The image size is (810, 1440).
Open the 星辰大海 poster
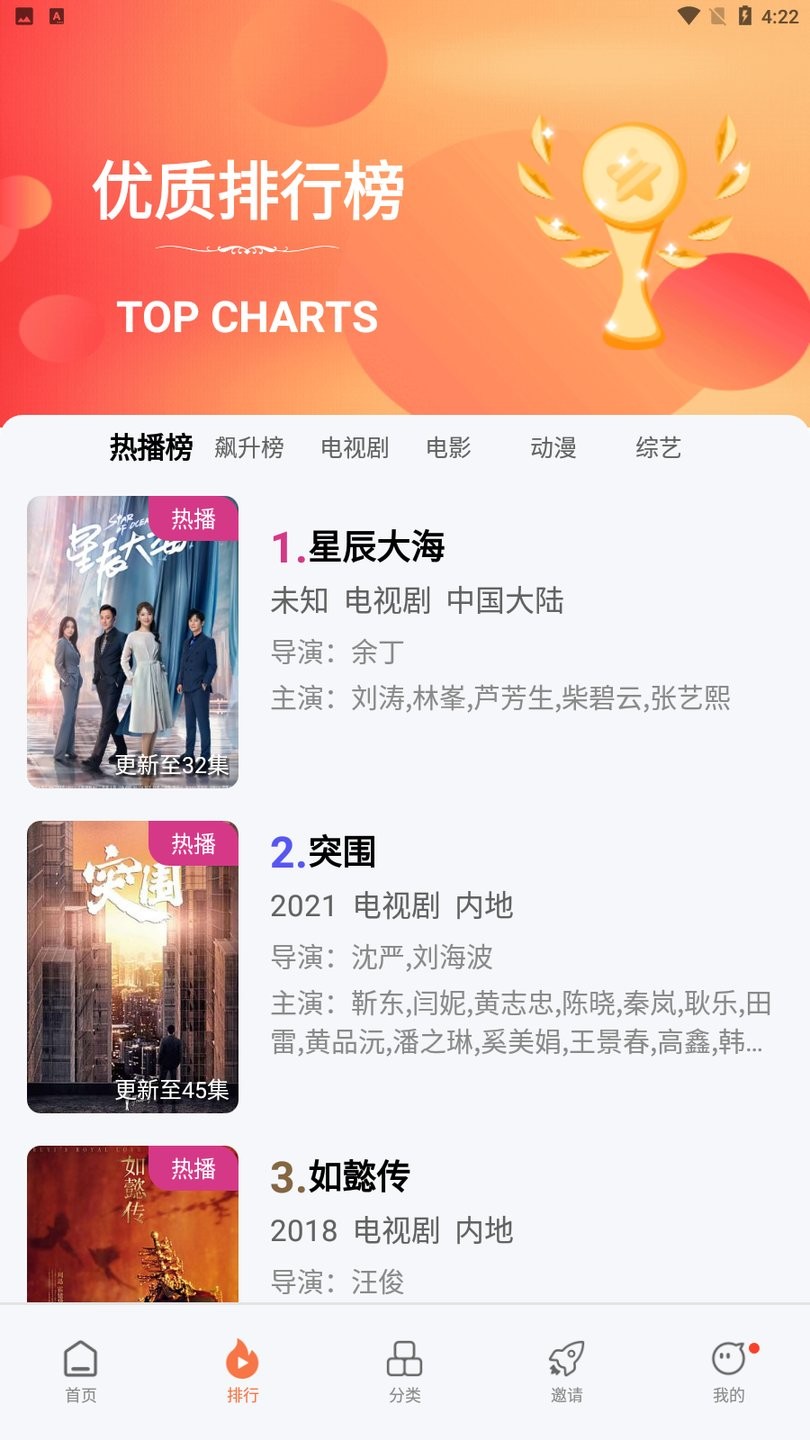pyautogui.click(x=133, y=642)
